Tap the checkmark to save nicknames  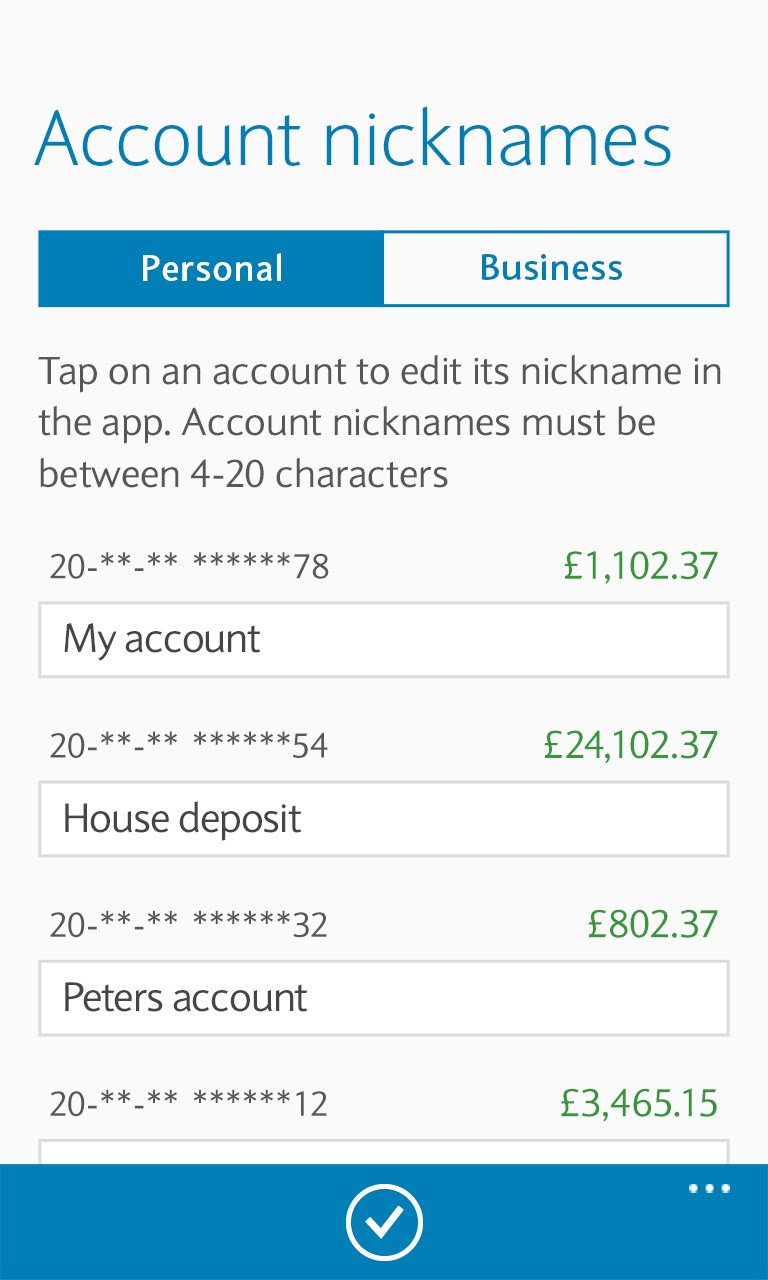(384, 1221)
